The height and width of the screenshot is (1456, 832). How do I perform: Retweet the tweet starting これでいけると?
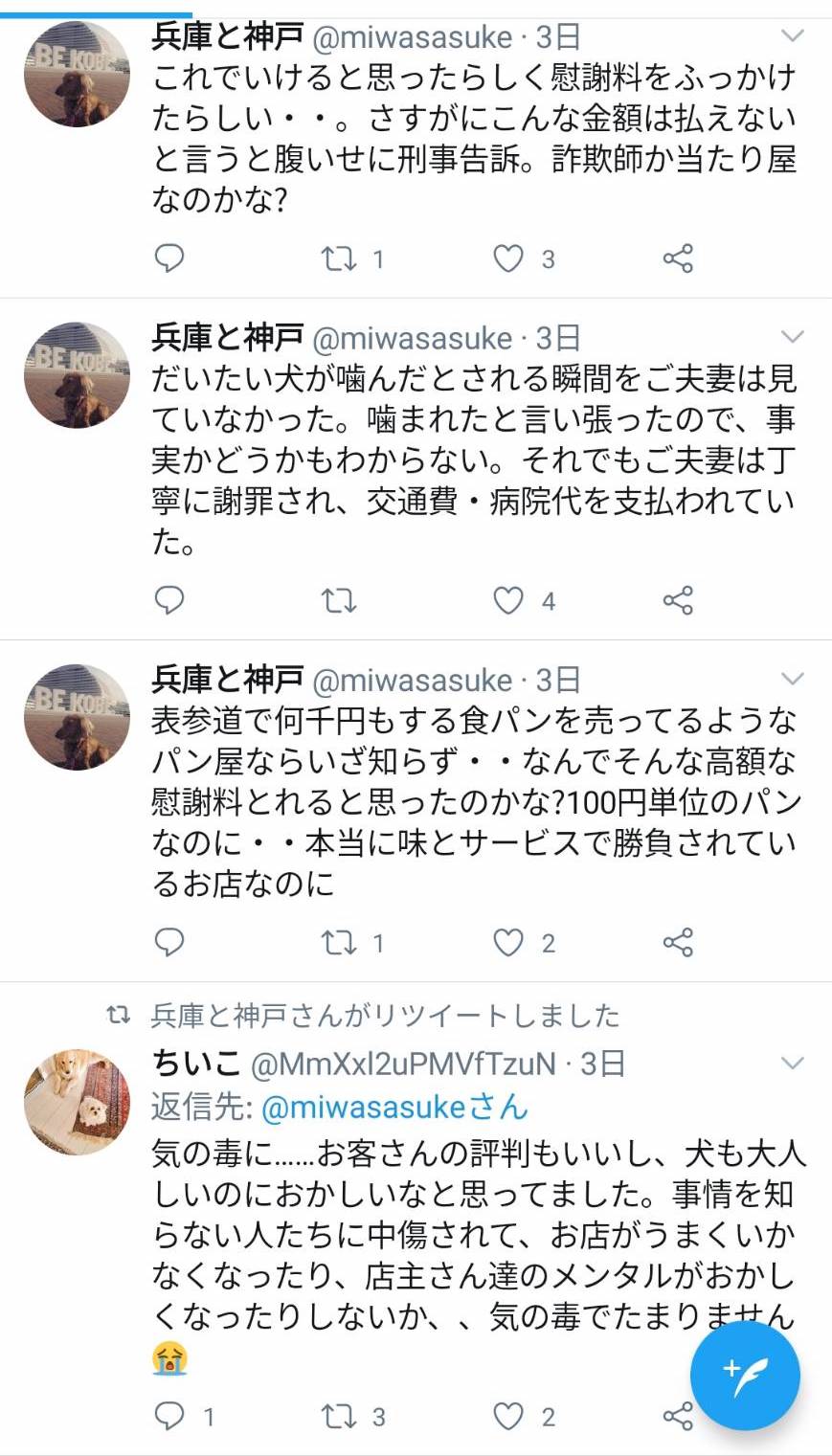(x=339, y=258)
